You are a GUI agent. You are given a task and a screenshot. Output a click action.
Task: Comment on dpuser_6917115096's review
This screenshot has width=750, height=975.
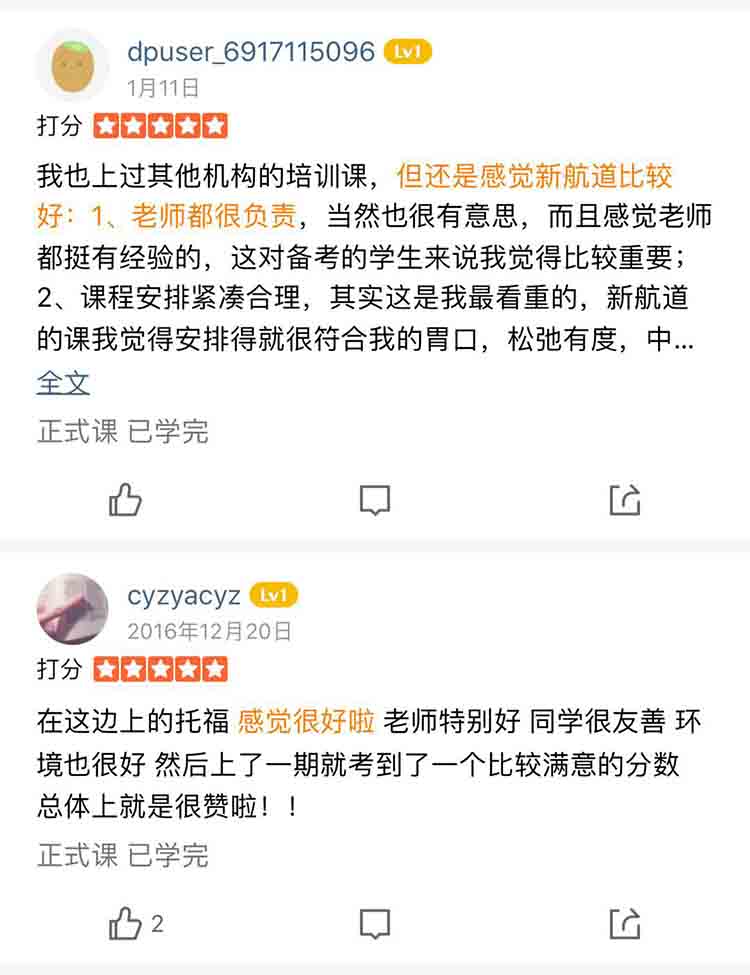(375, 499)
